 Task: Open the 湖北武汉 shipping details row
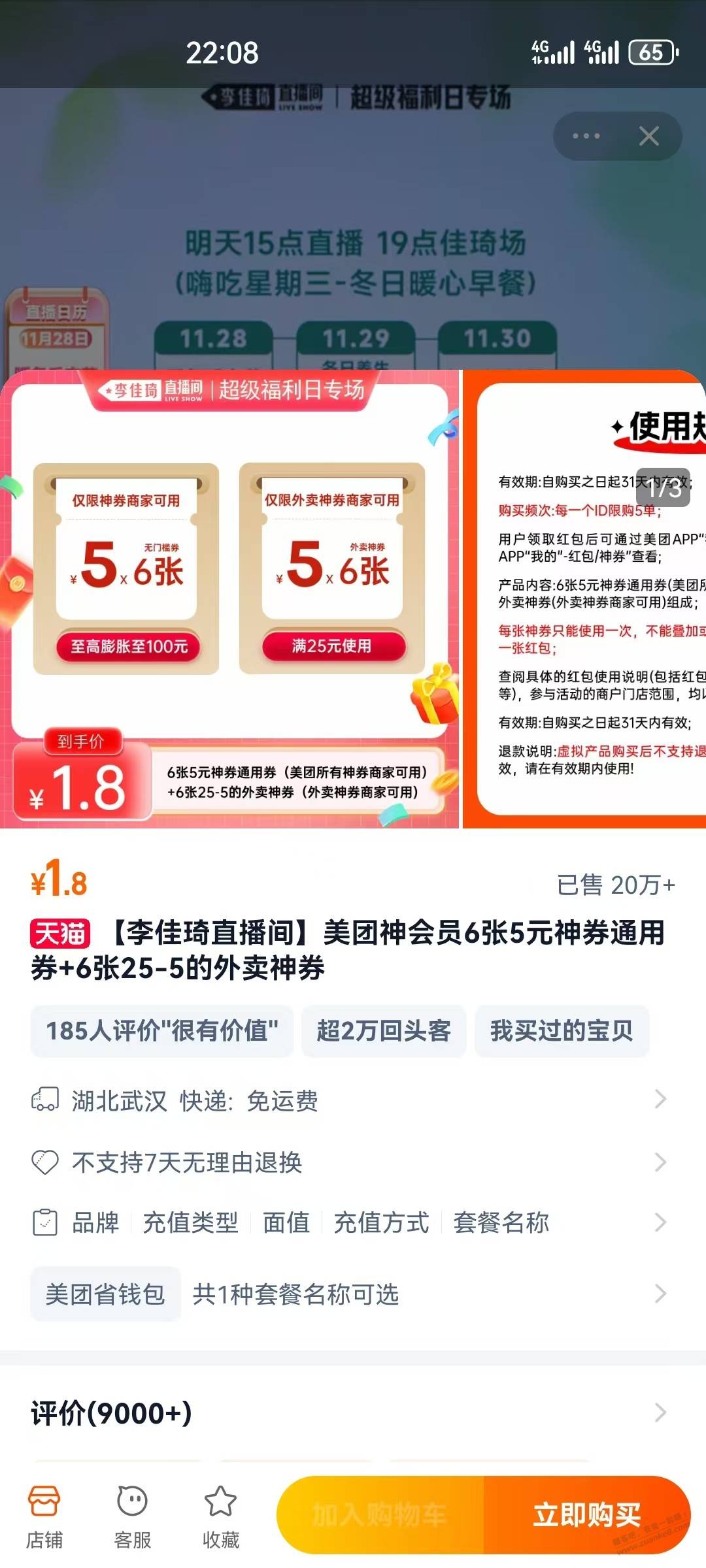pyautogui.click(x=353, y=1100)
